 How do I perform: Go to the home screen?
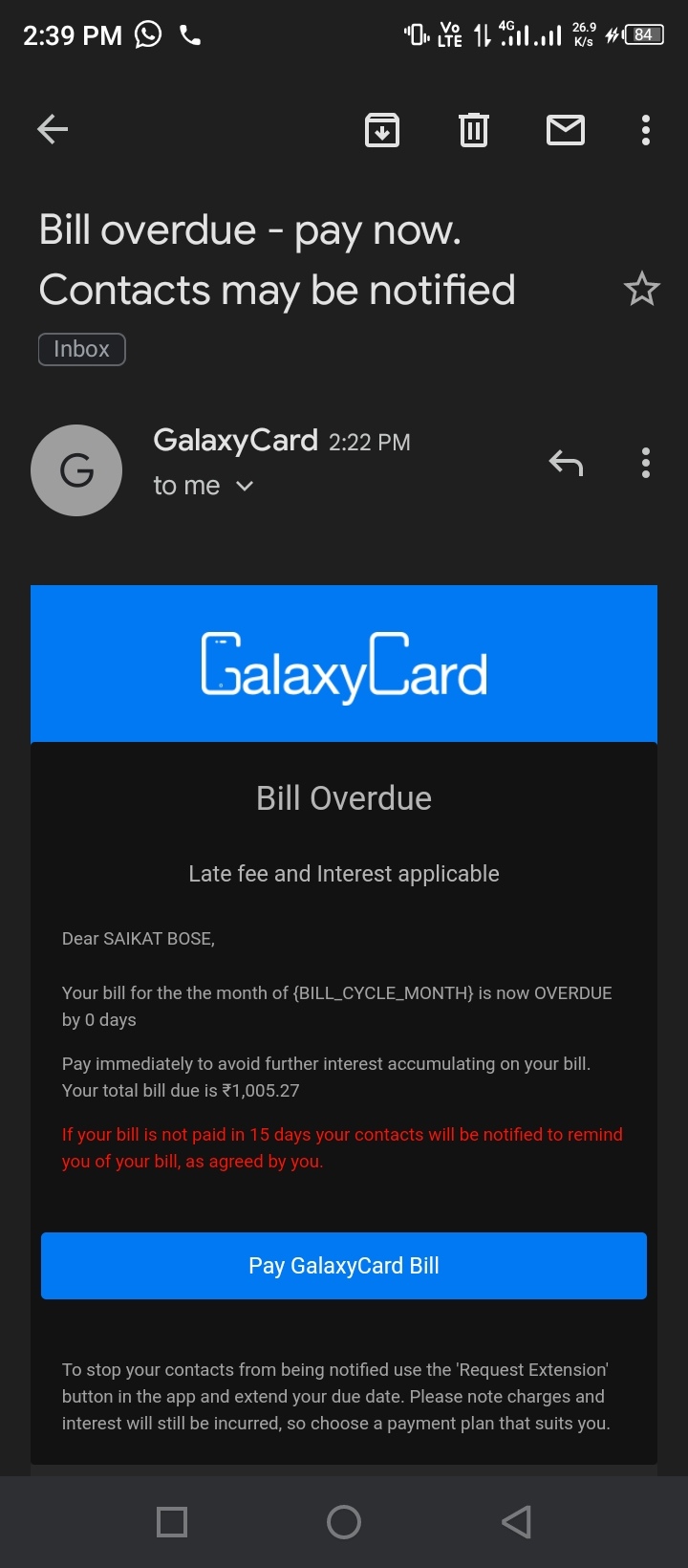coord(344,1522)
